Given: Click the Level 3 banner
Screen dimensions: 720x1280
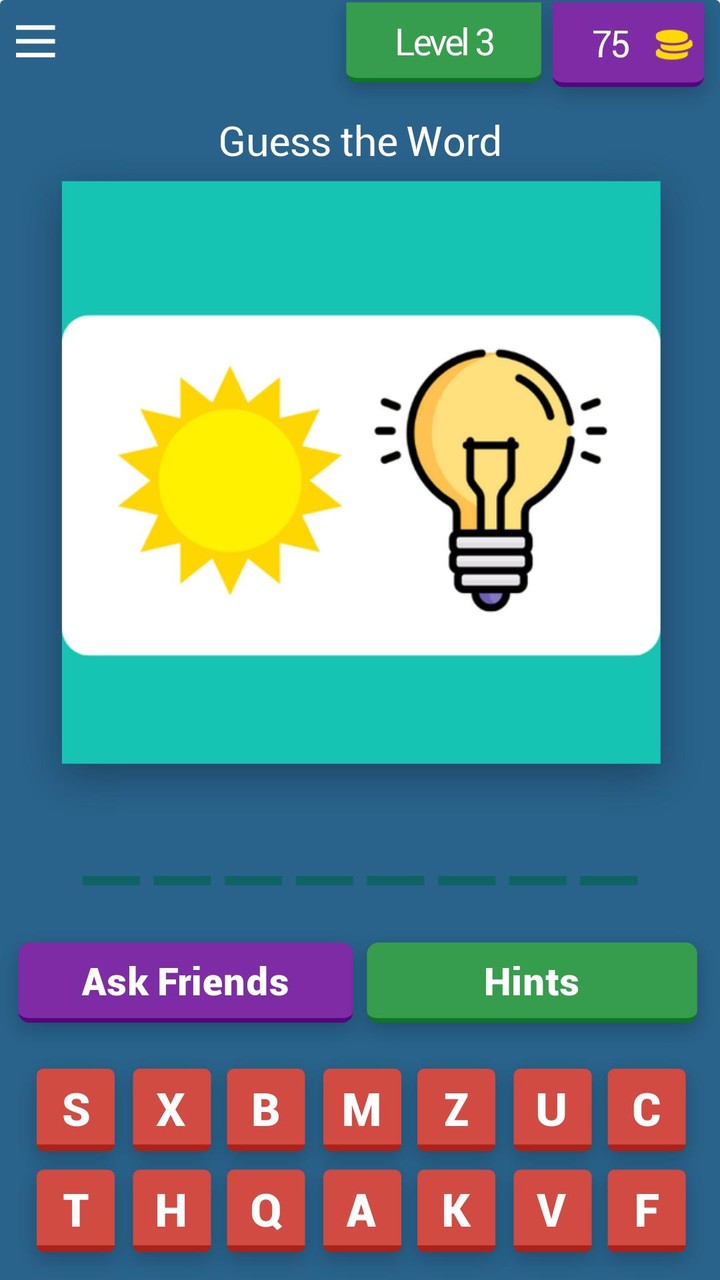Looking at the screenshot, I should point(444,43).
